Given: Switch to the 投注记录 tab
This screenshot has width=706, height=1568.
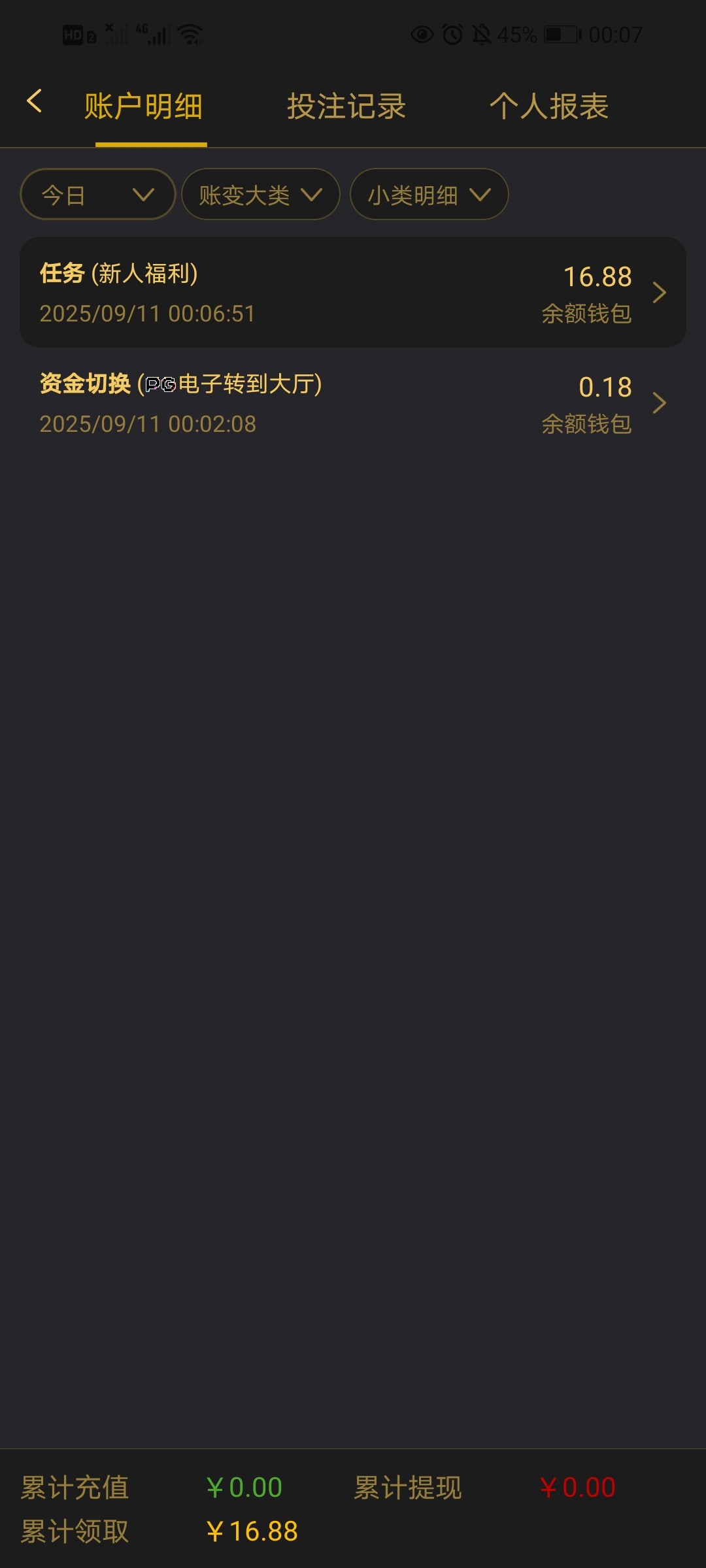Looking at the screenshot, I should coord(346,106).
